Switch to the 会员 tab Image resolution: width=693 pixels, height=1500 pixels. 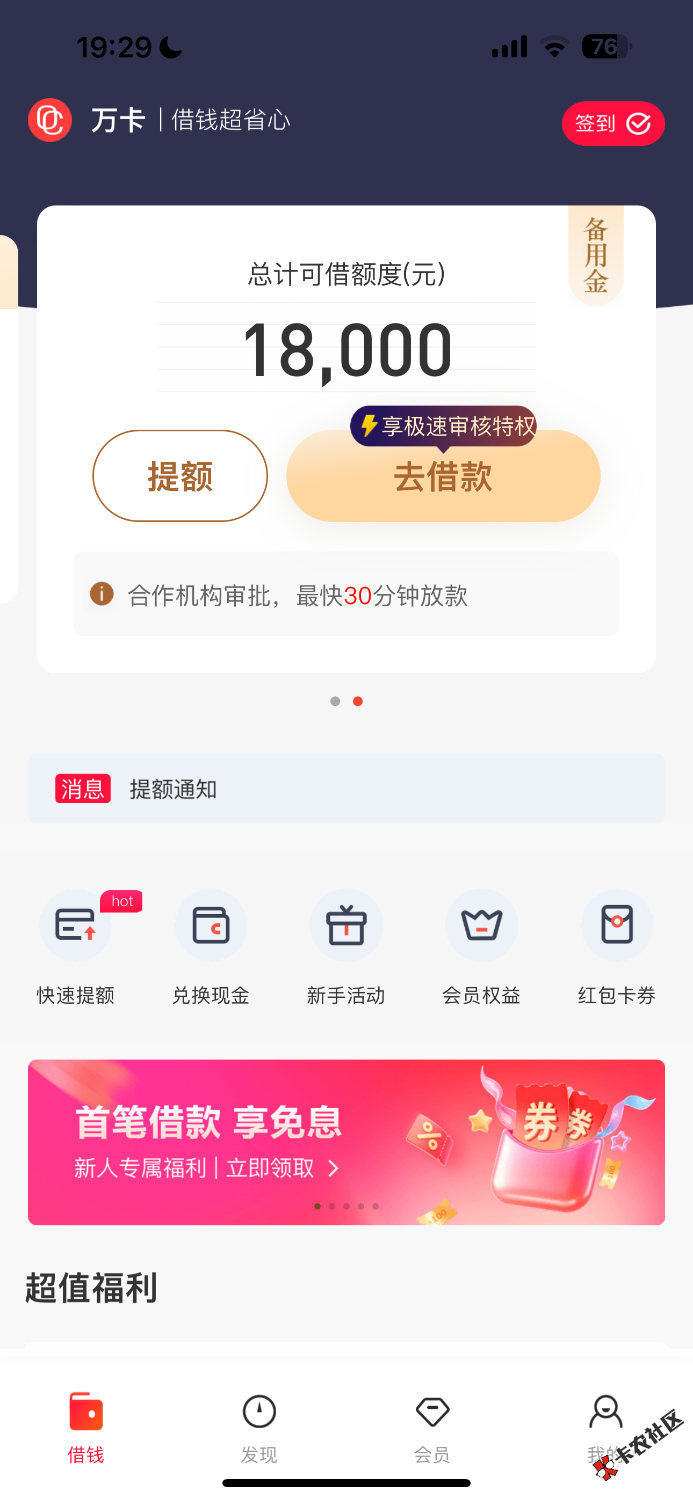pos(432,1428)
